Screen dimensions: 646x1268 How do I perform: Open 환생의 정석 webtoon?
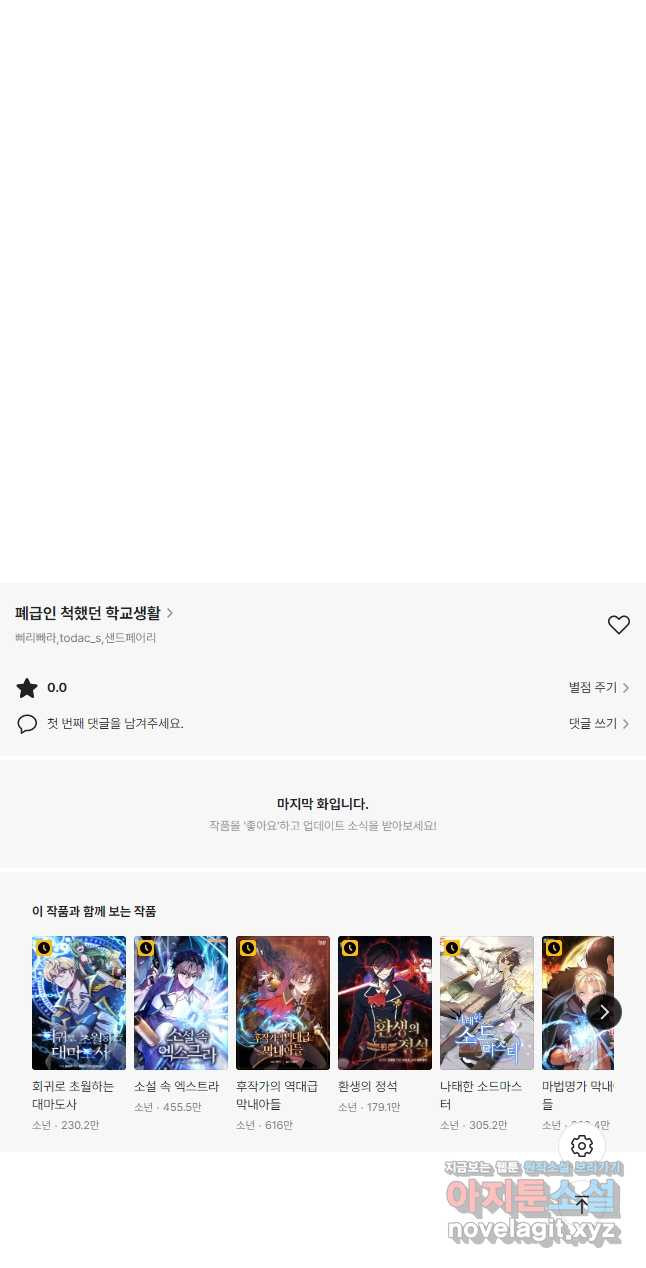(385, 1003)
